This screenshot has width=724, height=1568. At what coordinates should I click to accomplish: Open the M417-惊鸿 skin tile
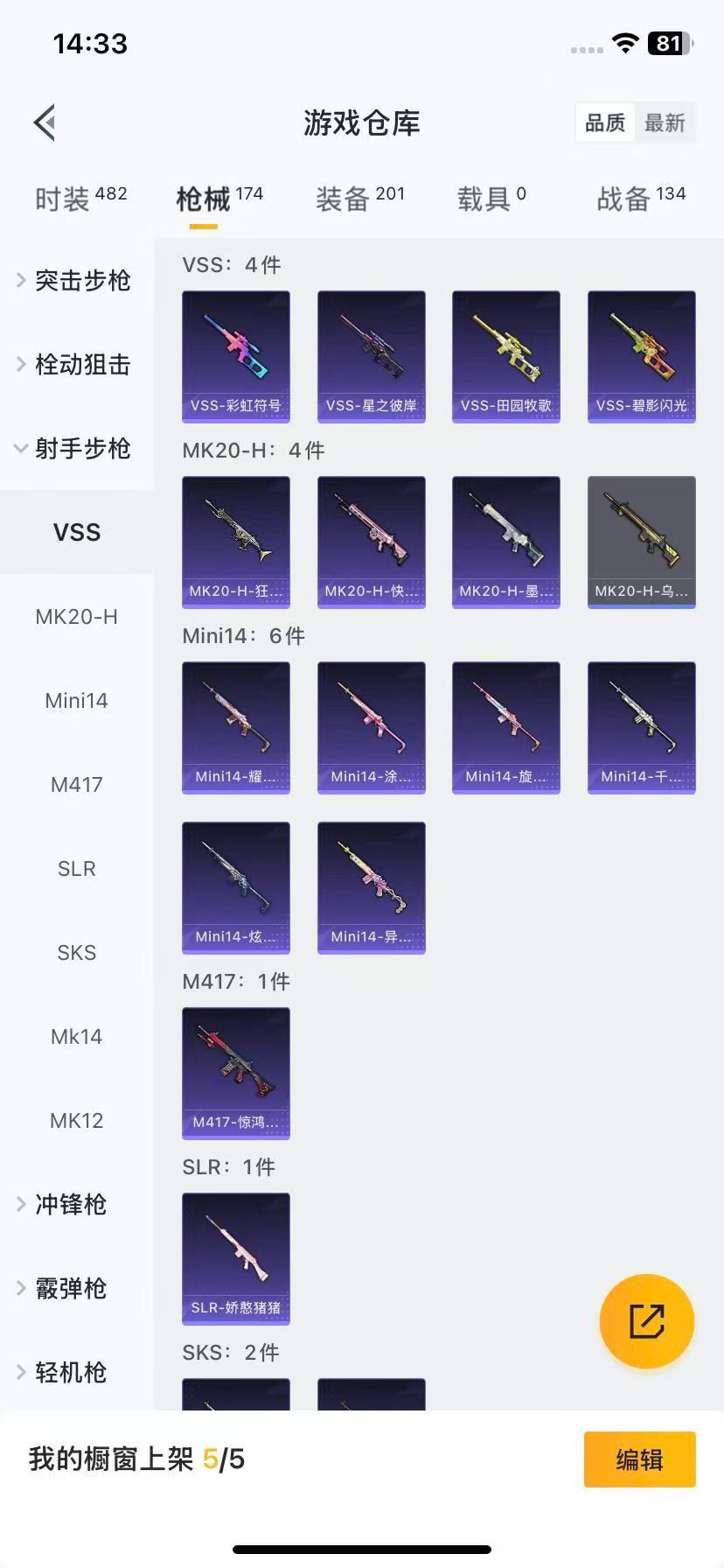(236, 1073)
